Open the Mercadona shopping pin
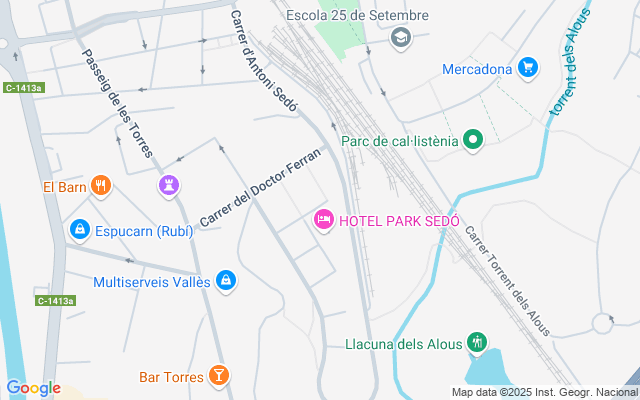This screenshot has width=640, height=400. click(x=528, y=69)
